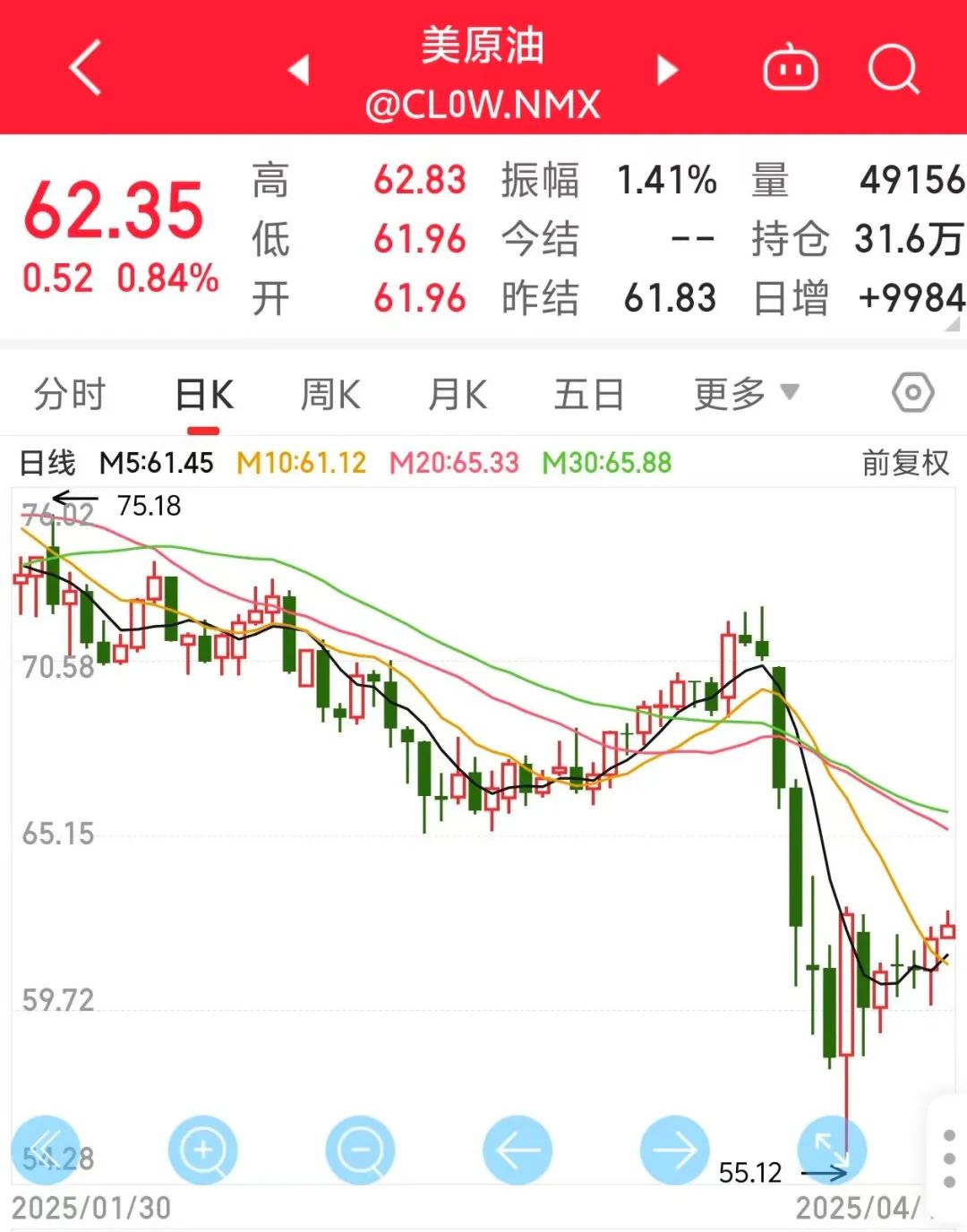Move the chart left with the arrow button
This screenshot has width=967, height=1232.
point(518,1150)
